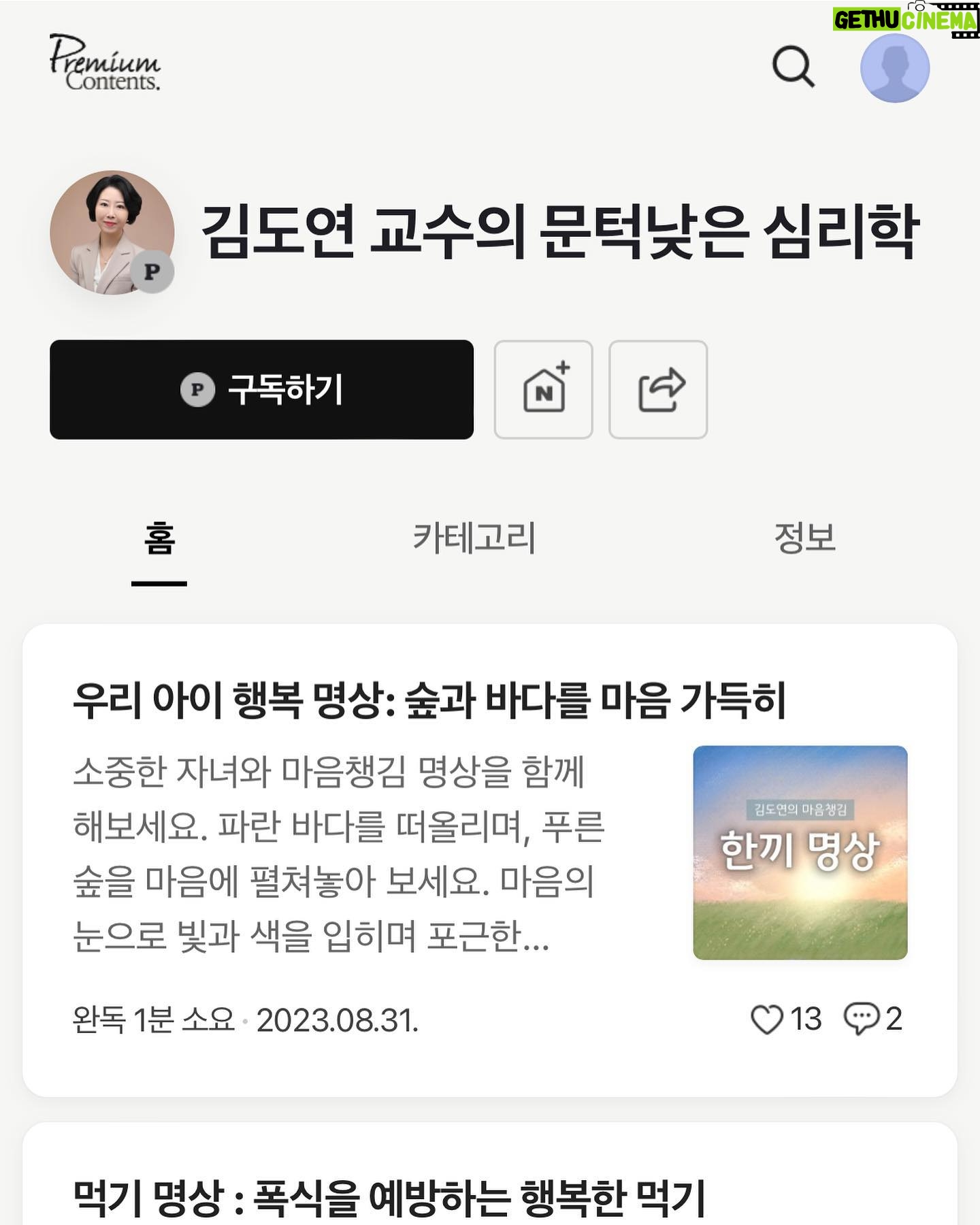Tap the 구독하기 subscribe button

[261, 389]
